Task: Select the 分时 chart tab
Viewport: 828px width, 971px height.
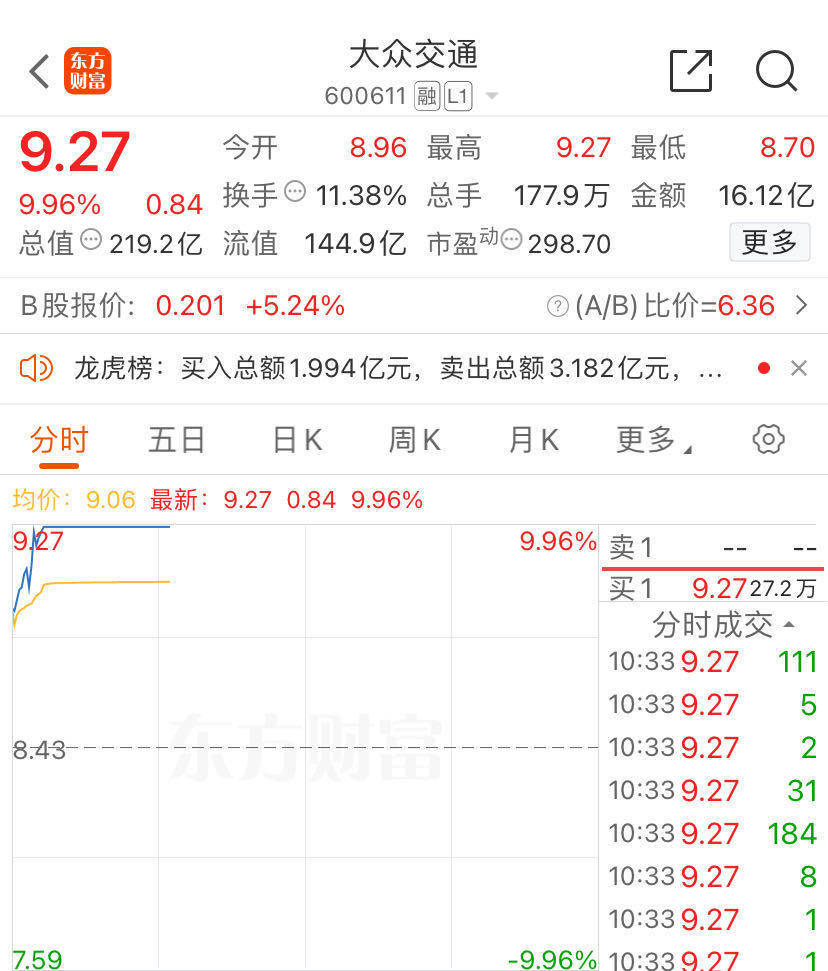Action: click(x=59, y=440)
